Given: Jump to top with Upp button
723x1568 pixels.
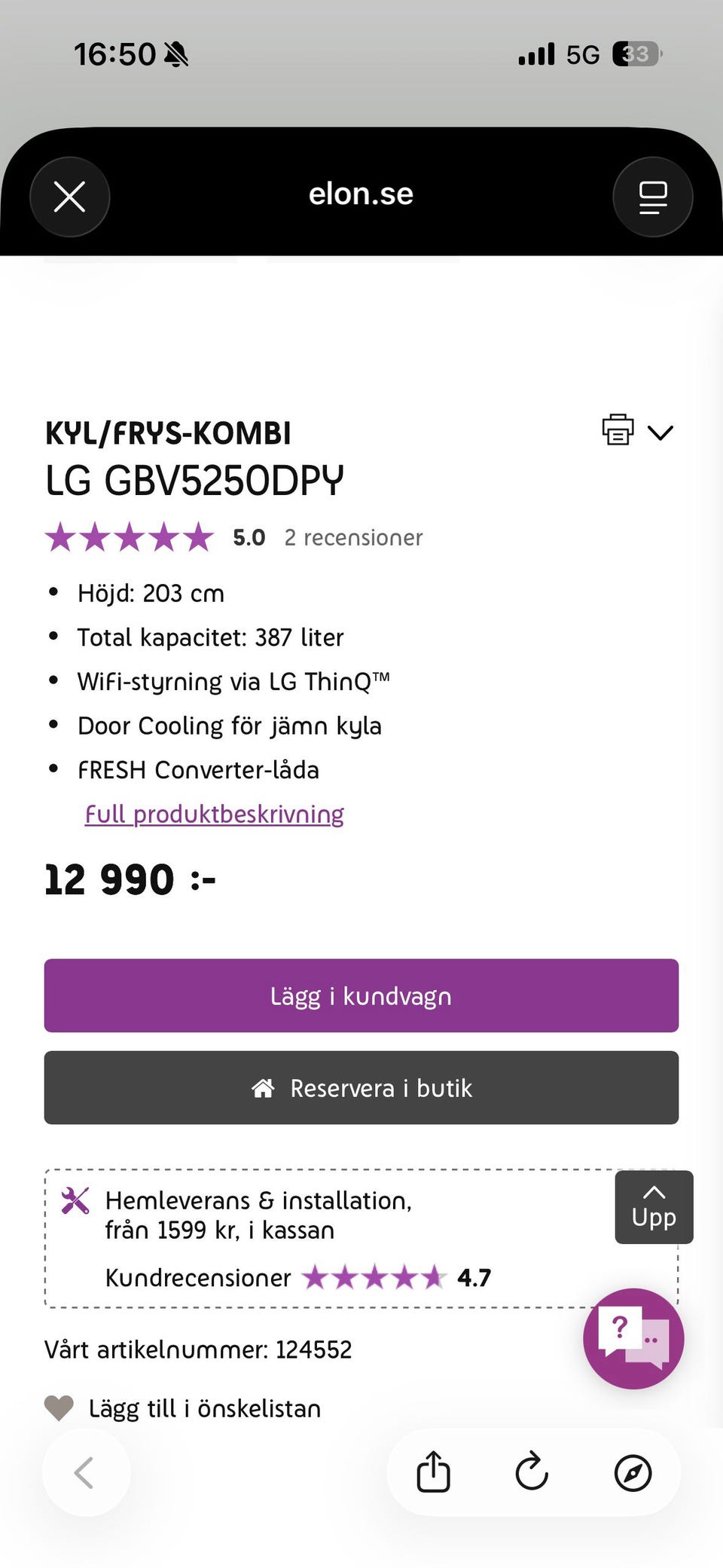Looking at the screenshot, I should [654, 1207].
